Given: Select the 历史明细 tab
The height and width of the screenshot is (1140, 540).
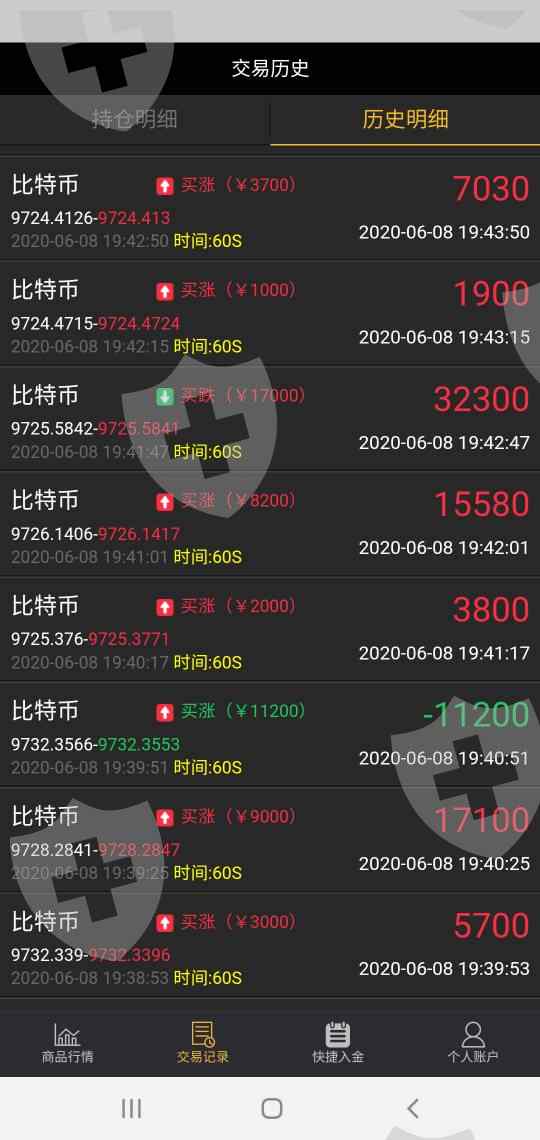Looking at the screenshot, I should pos(405,119).
